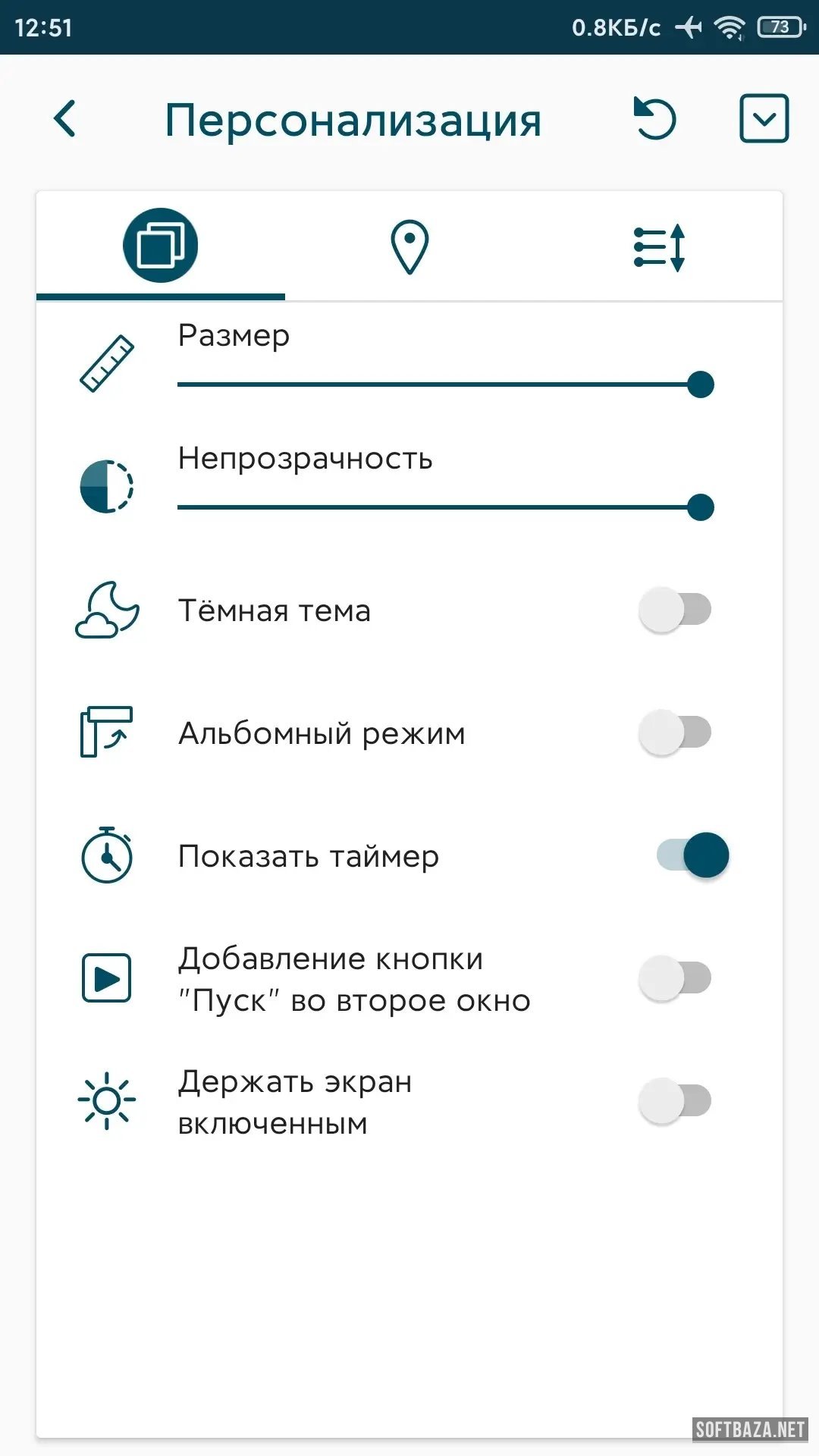Enable Держать экран включенным
The width and height of the screenshot is (819, 1456).
[675, 1101]
